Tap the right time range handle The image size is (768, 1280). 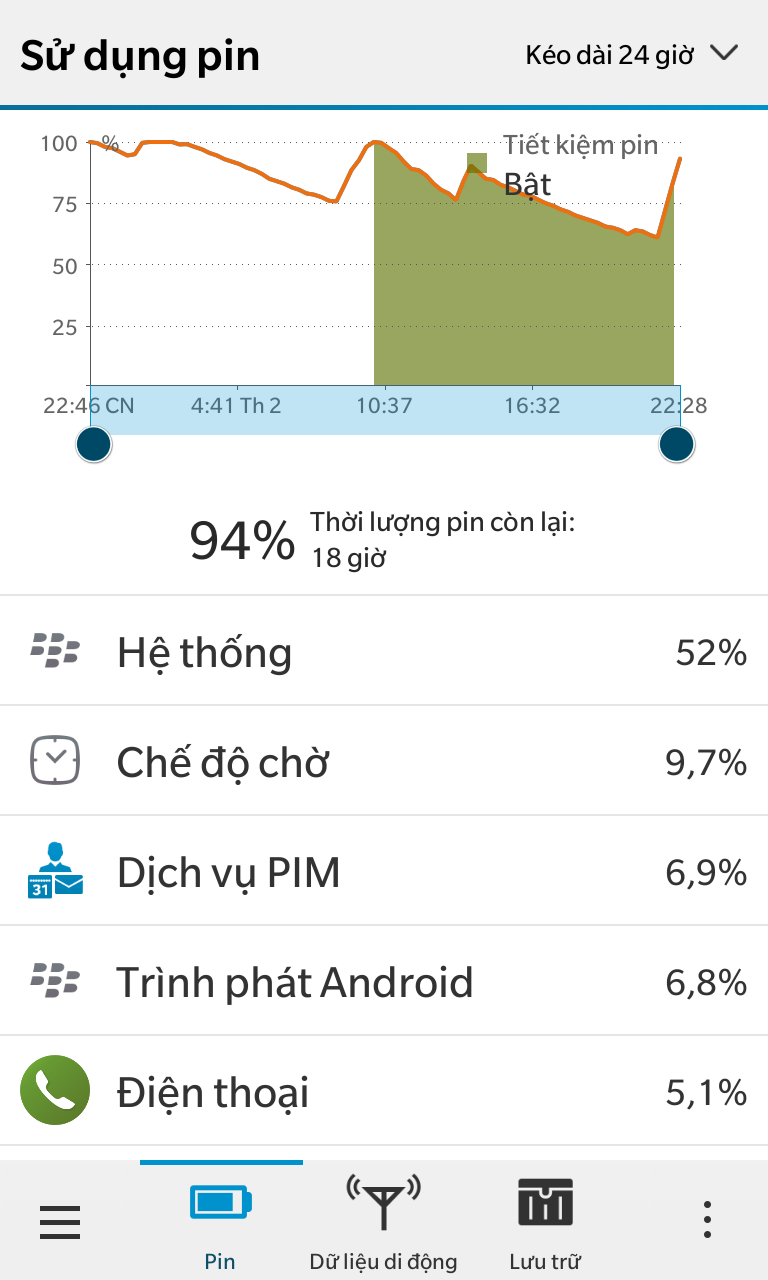tap(677, 444)
